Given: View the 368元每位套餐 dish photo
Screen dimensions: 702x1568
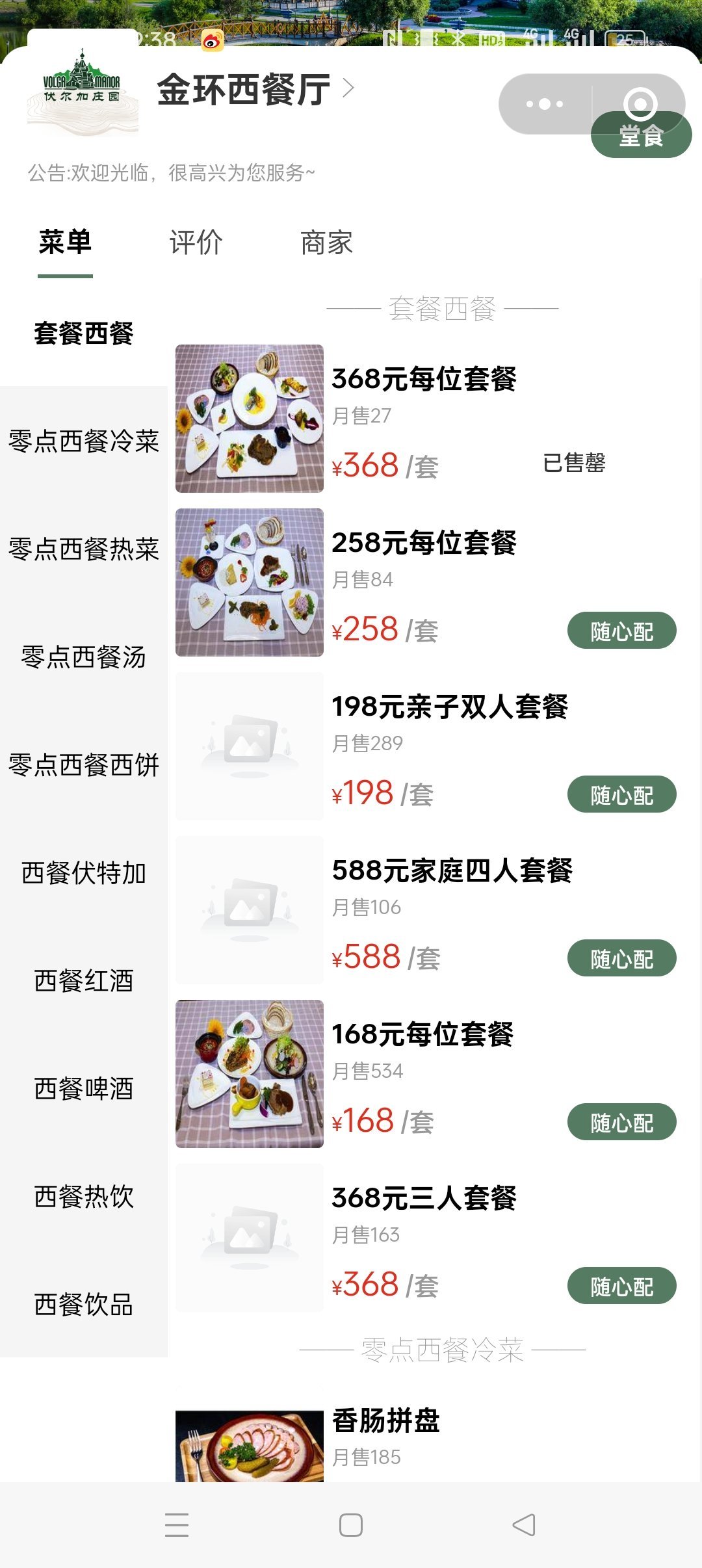Looking at the screenshot, I should [250, 419].
